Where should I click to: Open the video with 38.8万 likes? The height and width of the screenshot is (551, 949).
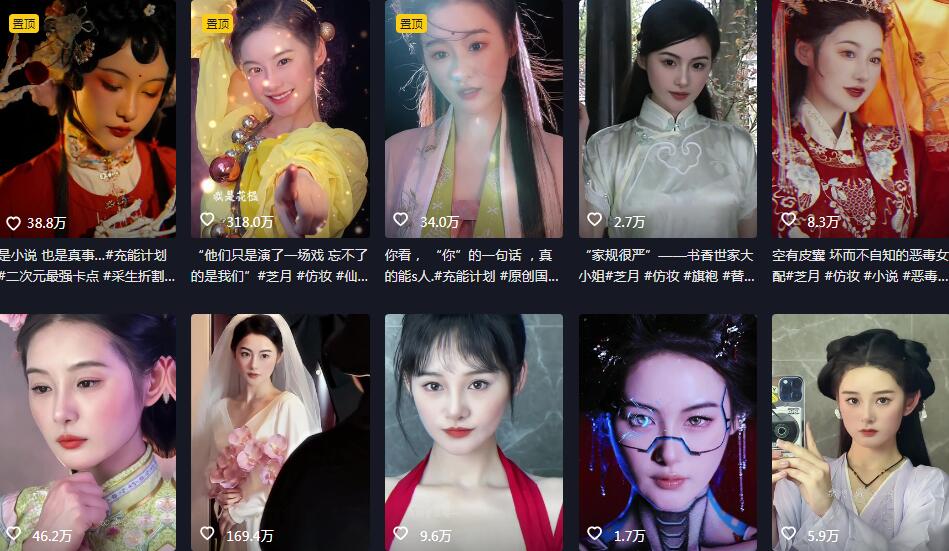coord(87,118)
